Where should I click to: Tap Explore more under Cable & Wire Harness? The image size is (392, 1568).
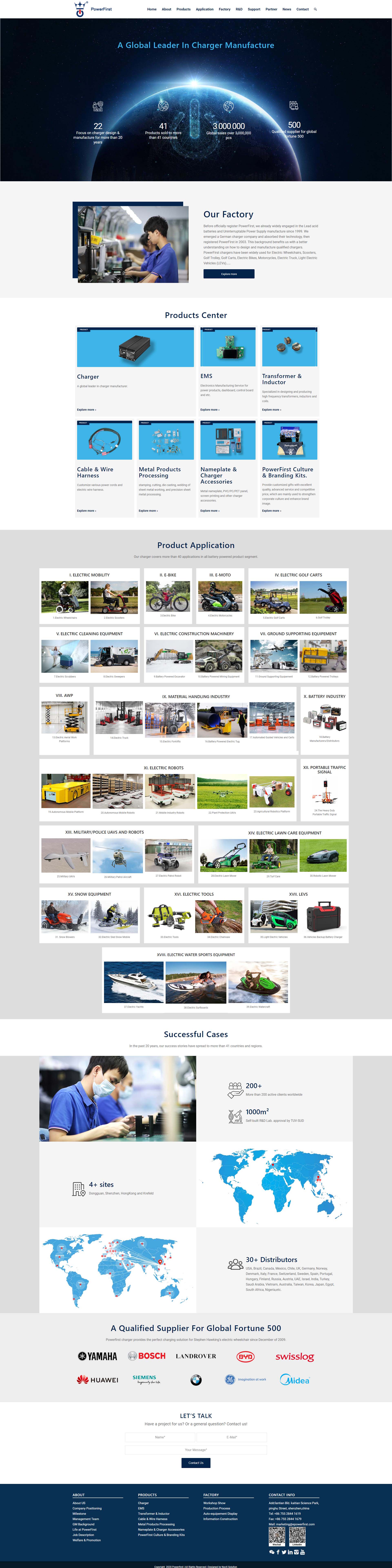86,511
